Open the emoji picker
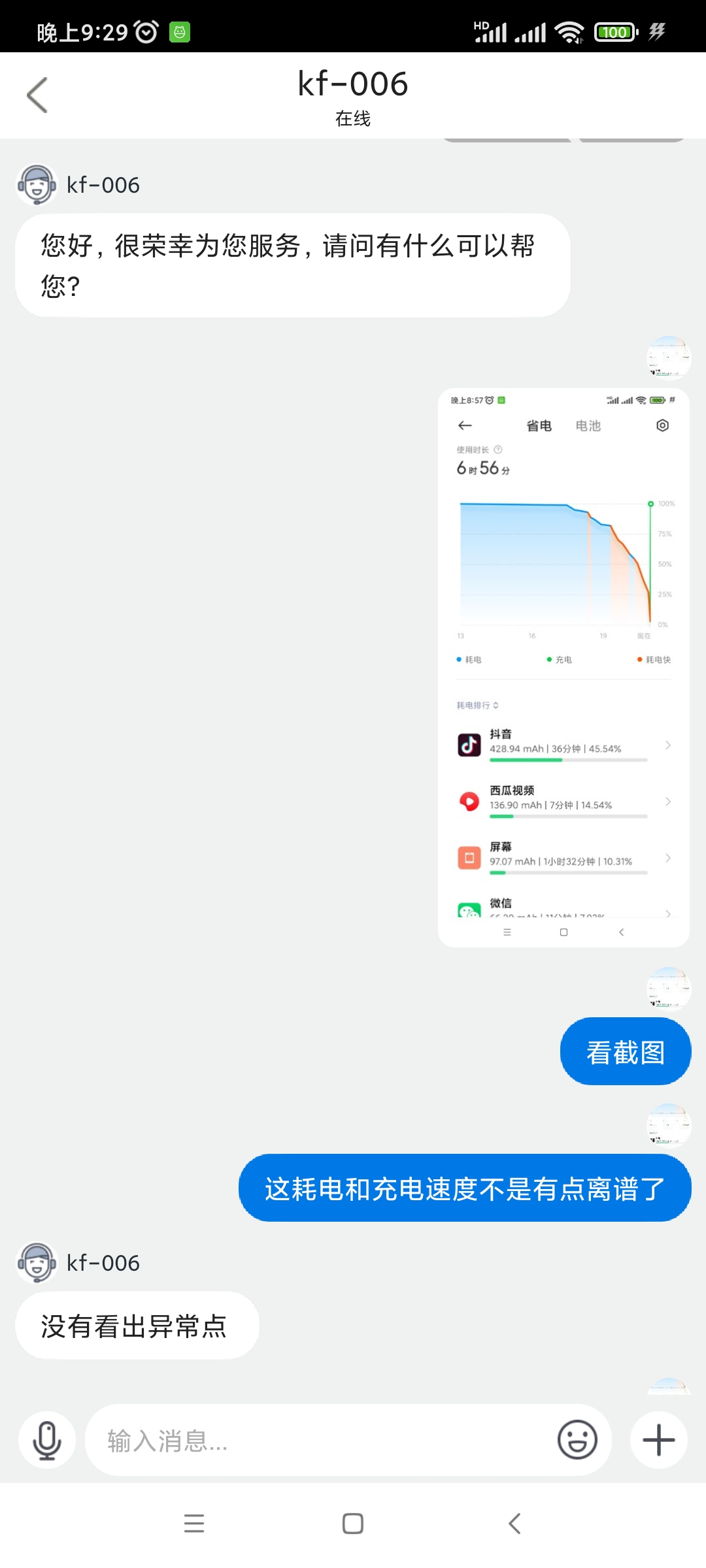This screenshot has width=706, height=1568. [577, 1439]
